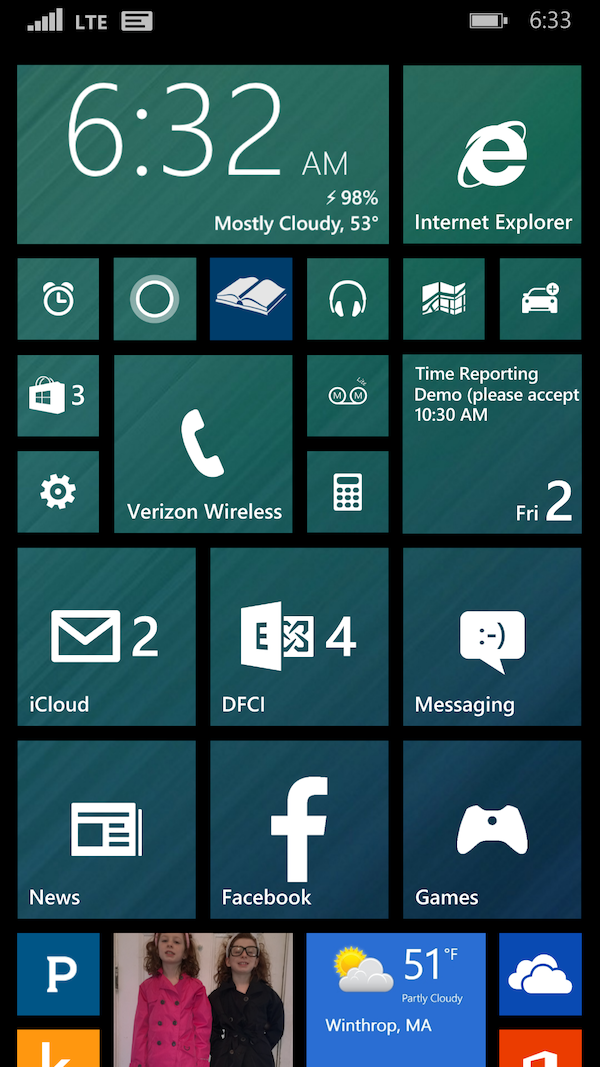Open the open-book reading tile
This screenshot has width=600, height=1067.
[x=251, y=299]
